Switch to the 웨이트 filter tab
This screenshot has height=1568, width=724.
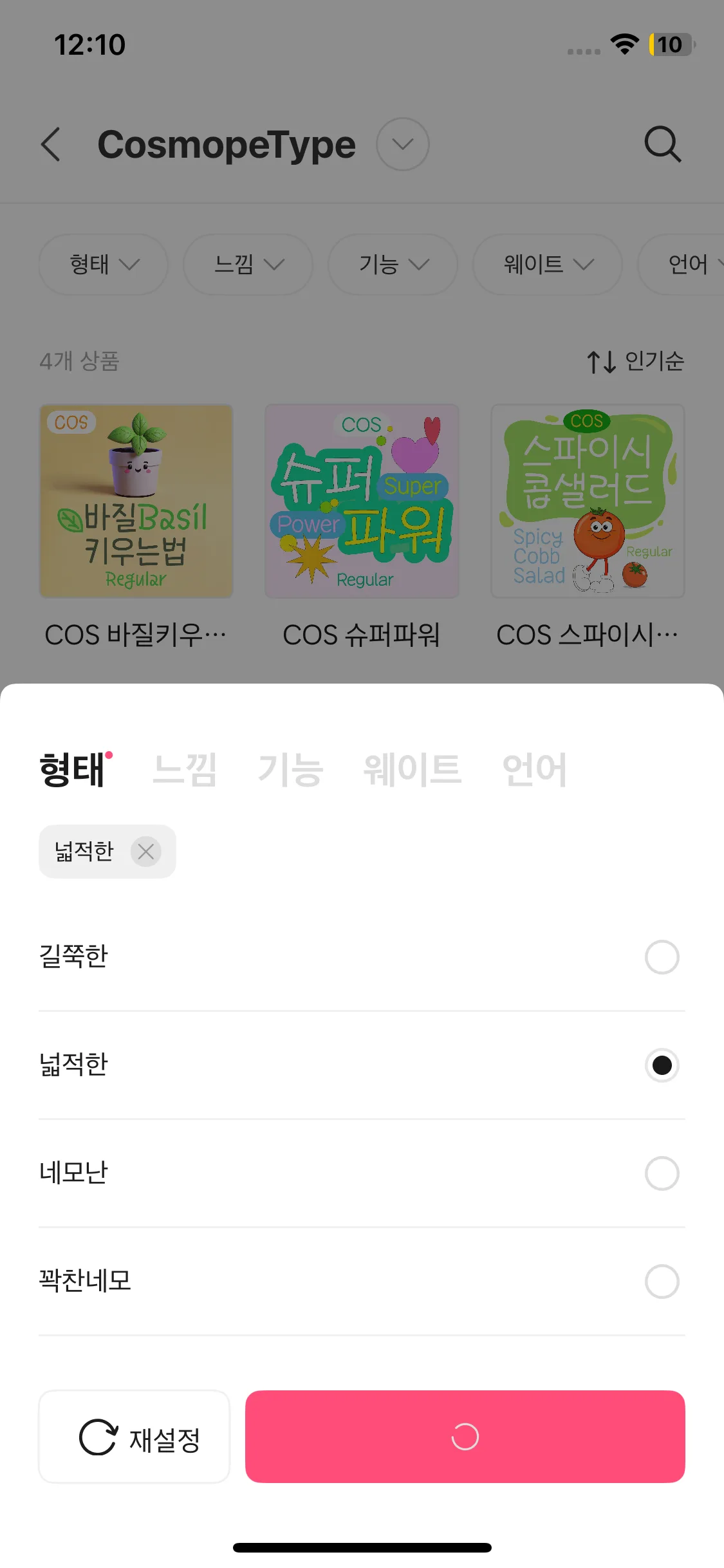tap(413, 770)
